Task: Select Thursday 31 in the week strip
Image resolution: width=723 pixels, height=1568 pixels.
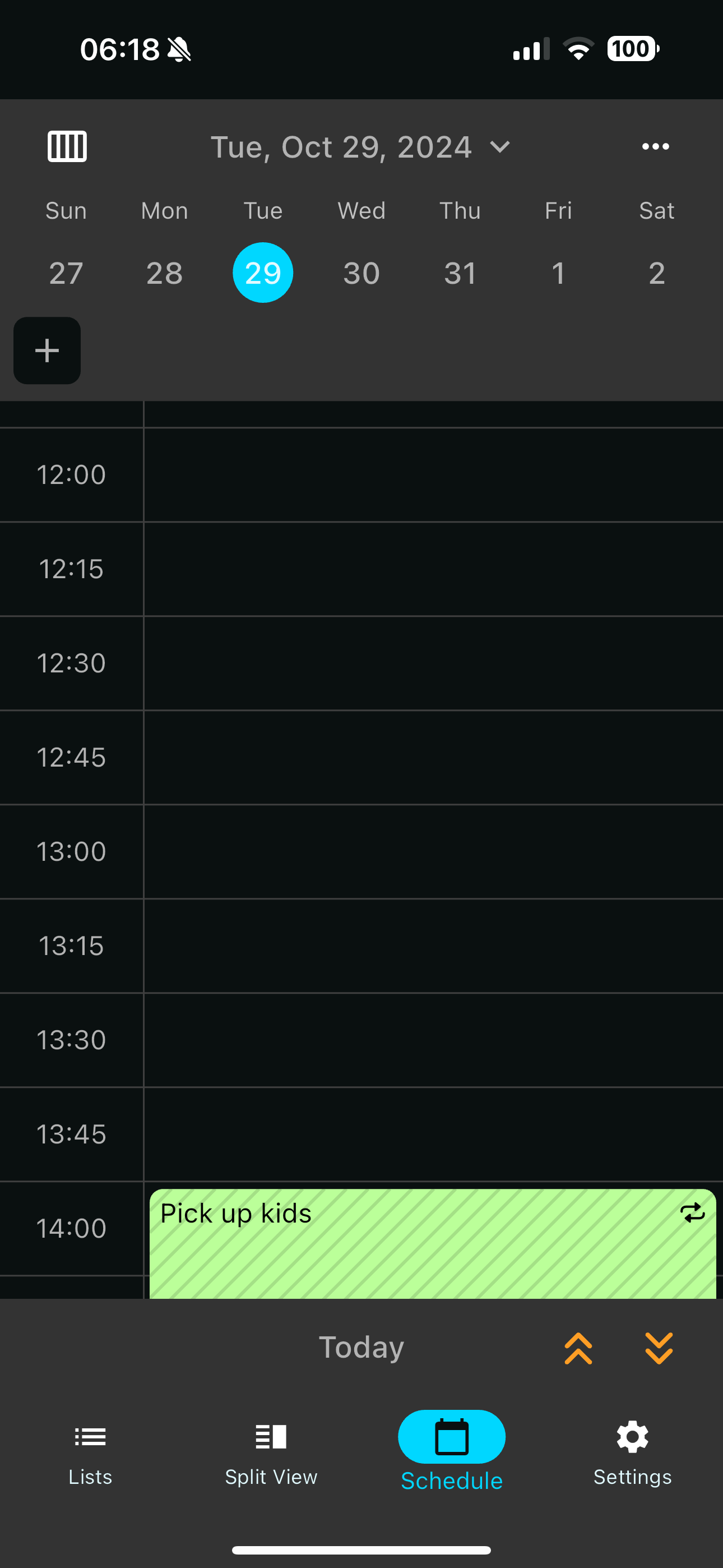Action: coord(460,273)
